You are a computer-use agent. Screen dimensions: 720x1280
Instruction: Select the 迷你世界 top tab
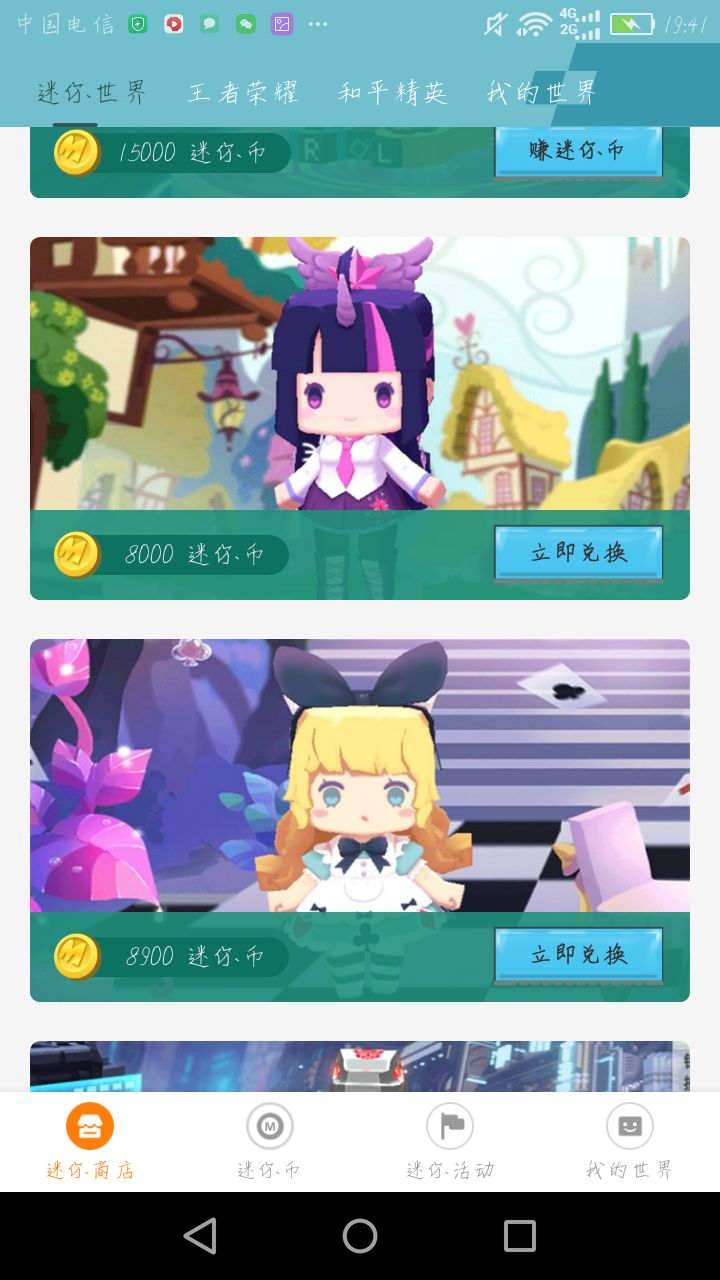tap(92, 93)
